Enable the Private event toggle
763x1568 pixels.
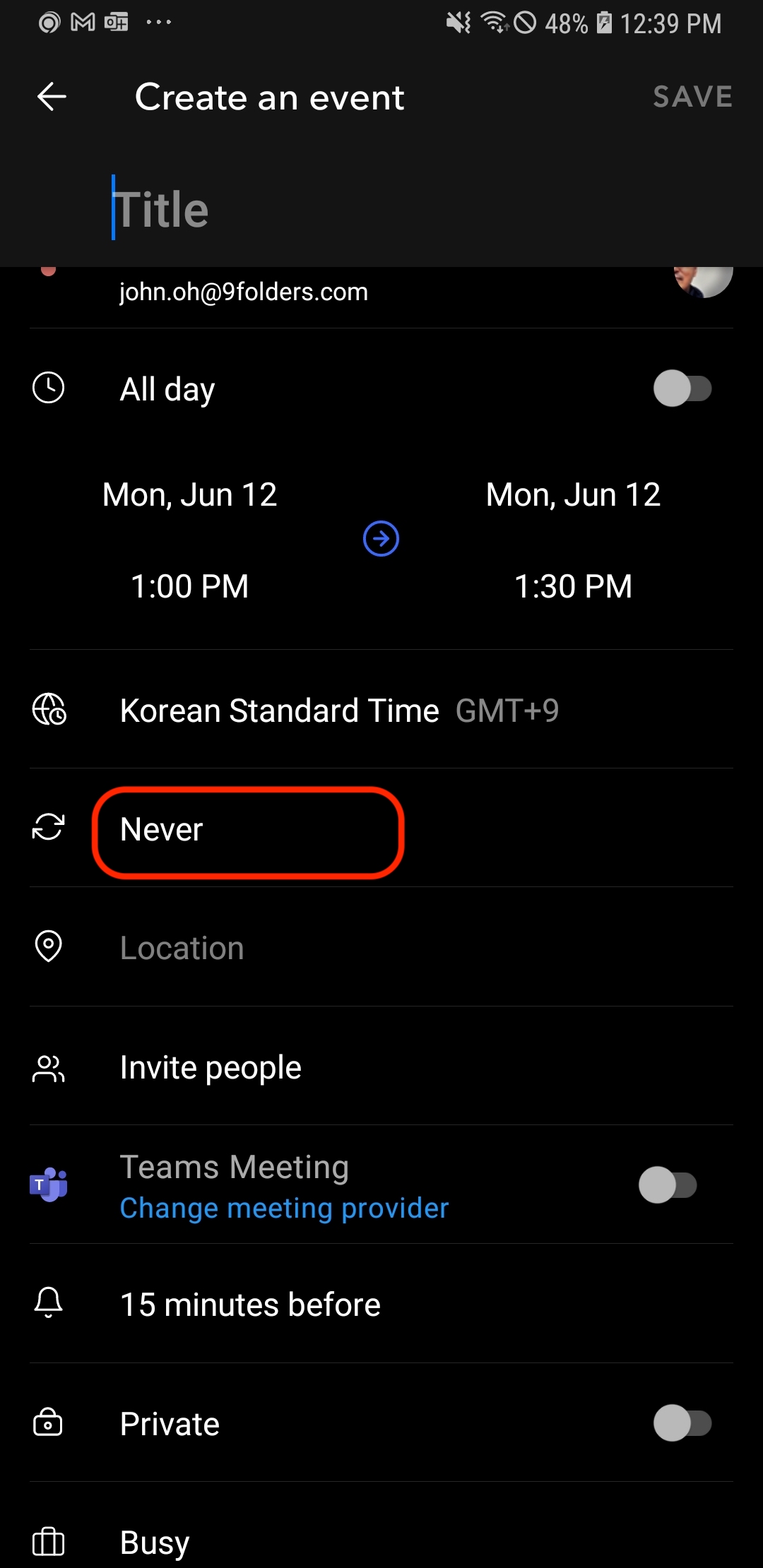(x=683, y=1424)
